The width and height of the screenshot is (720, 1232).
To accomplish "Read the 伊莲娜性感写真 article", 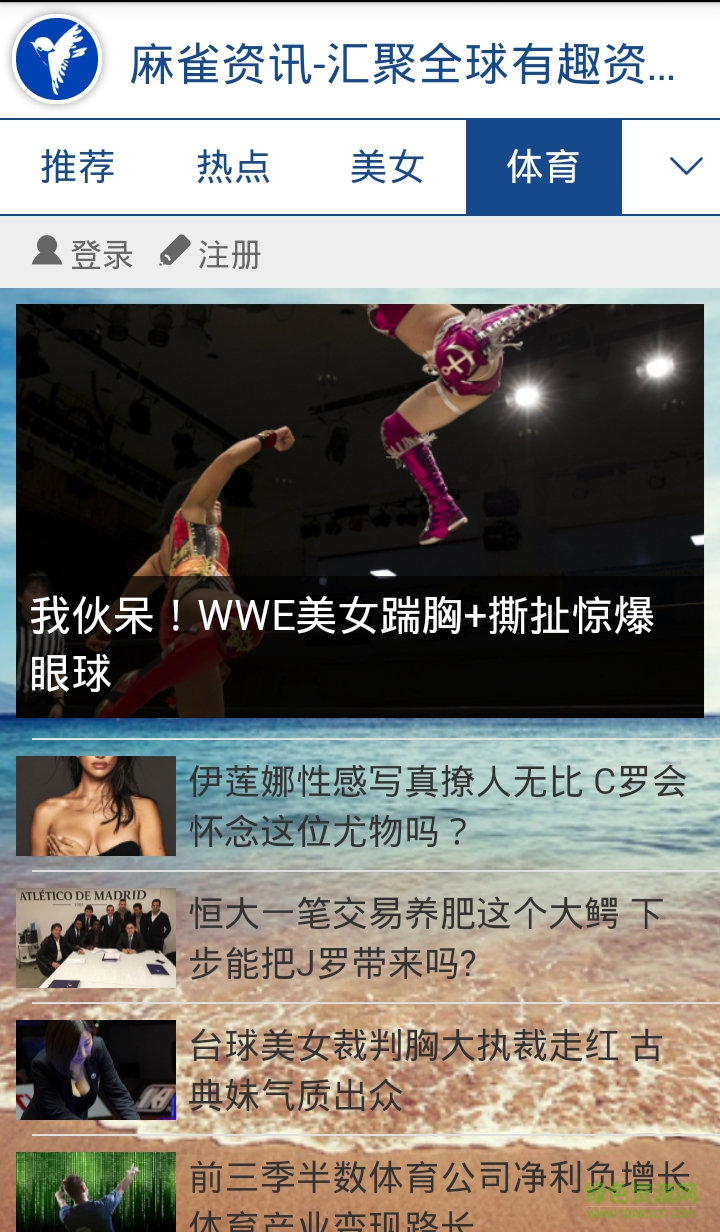I will (x=438, y=806).
